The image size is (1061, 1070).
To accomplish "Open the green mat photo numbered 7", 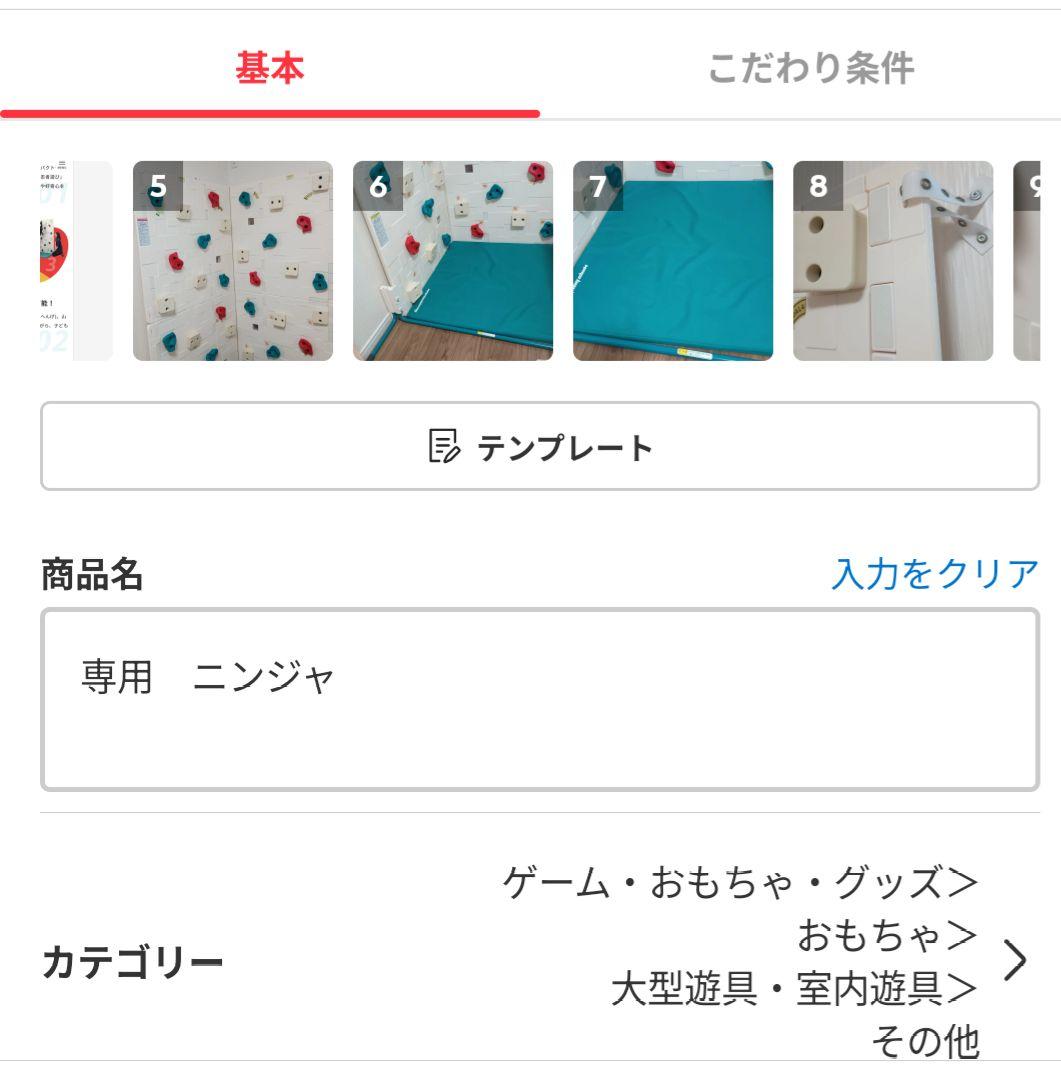I will point(673,257).
